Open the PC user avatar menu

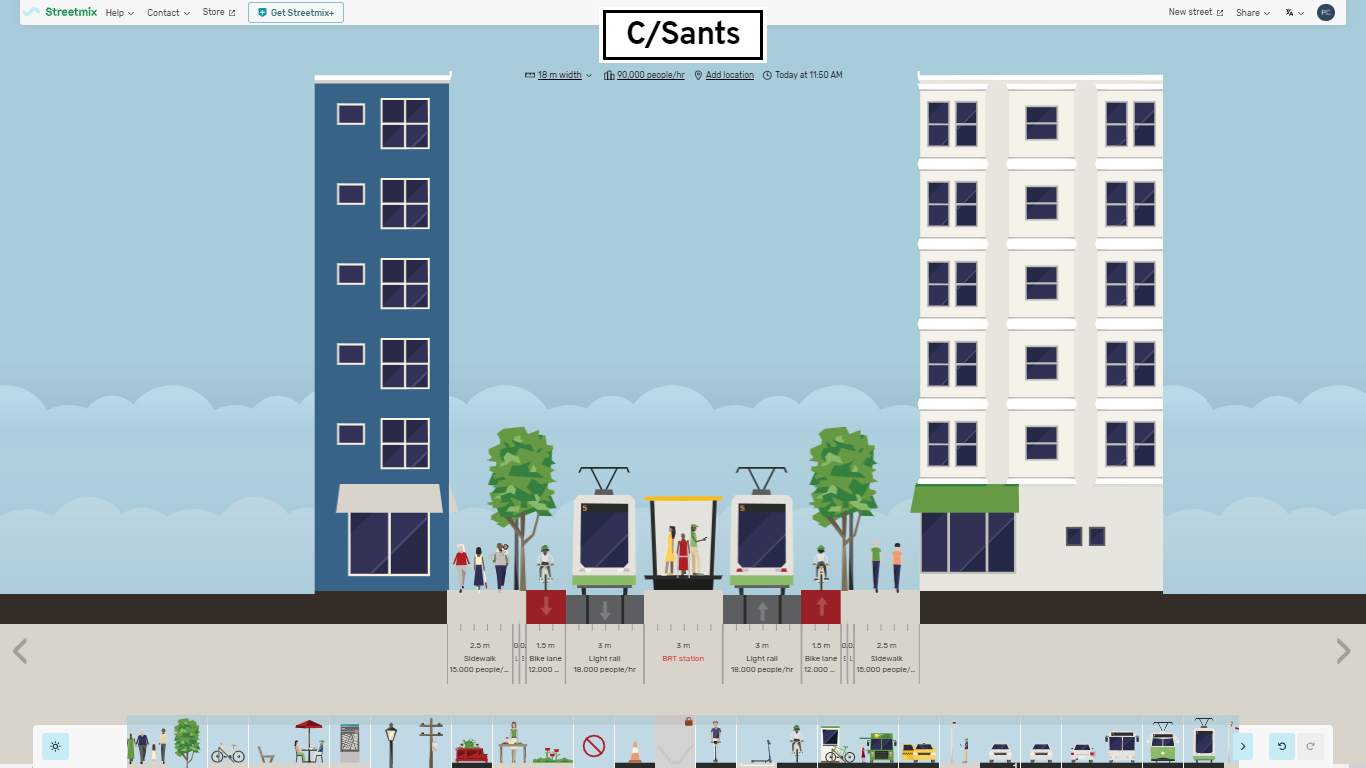point(1325,13)
